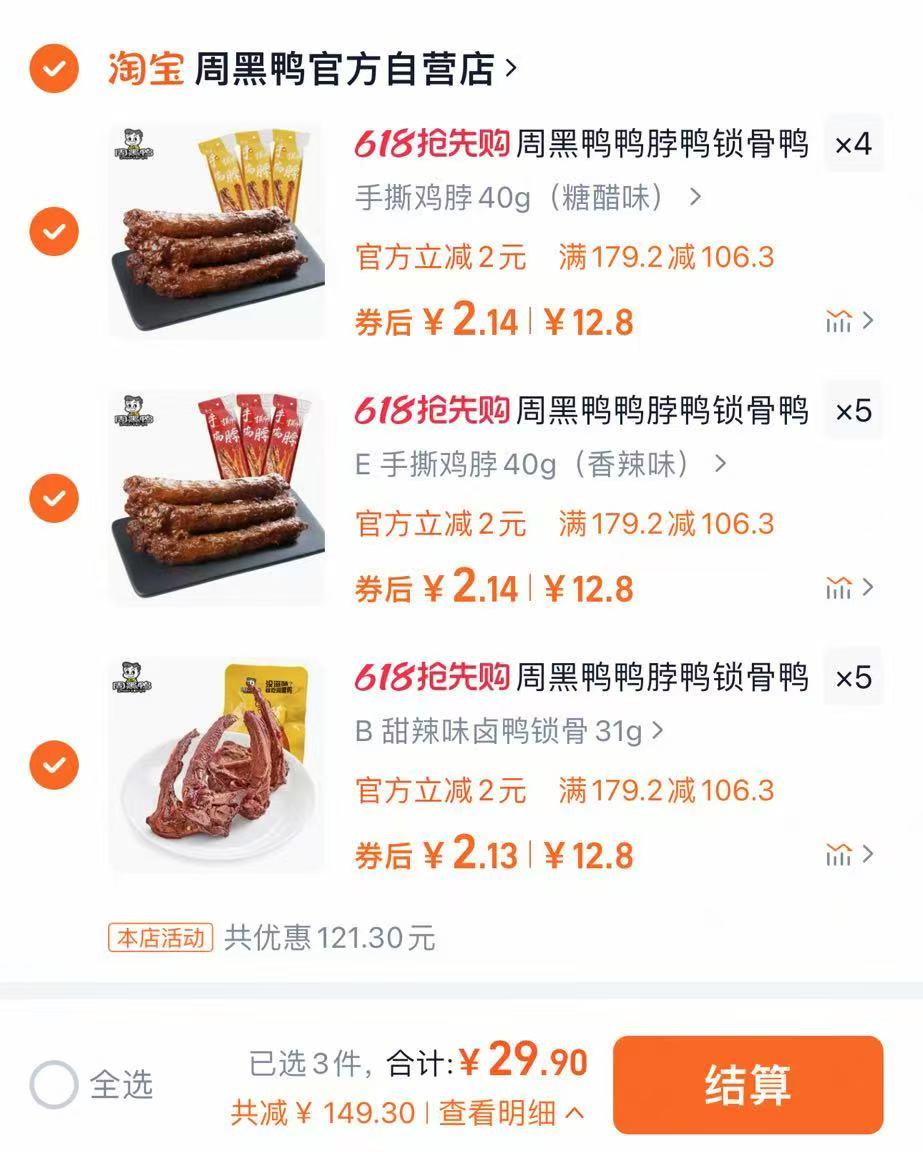Image resolution: width=923 pixels, height=1152 pixels.
Task: Open the 糖醋味 手撕鸡脖 product image
Action: tap(216, 232)
